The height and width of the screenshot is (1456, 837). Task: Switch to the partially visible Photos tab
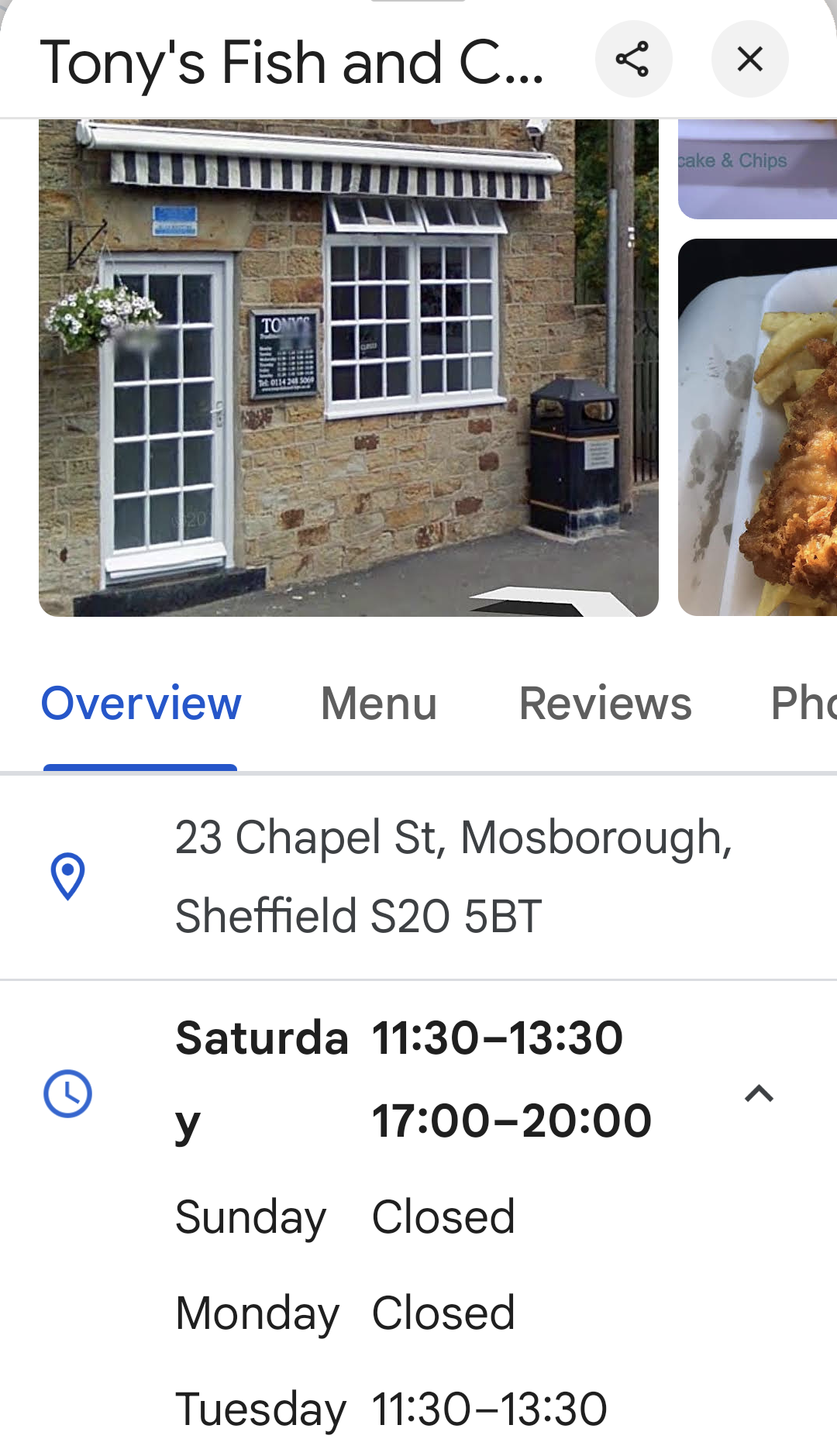coord(803,704)
